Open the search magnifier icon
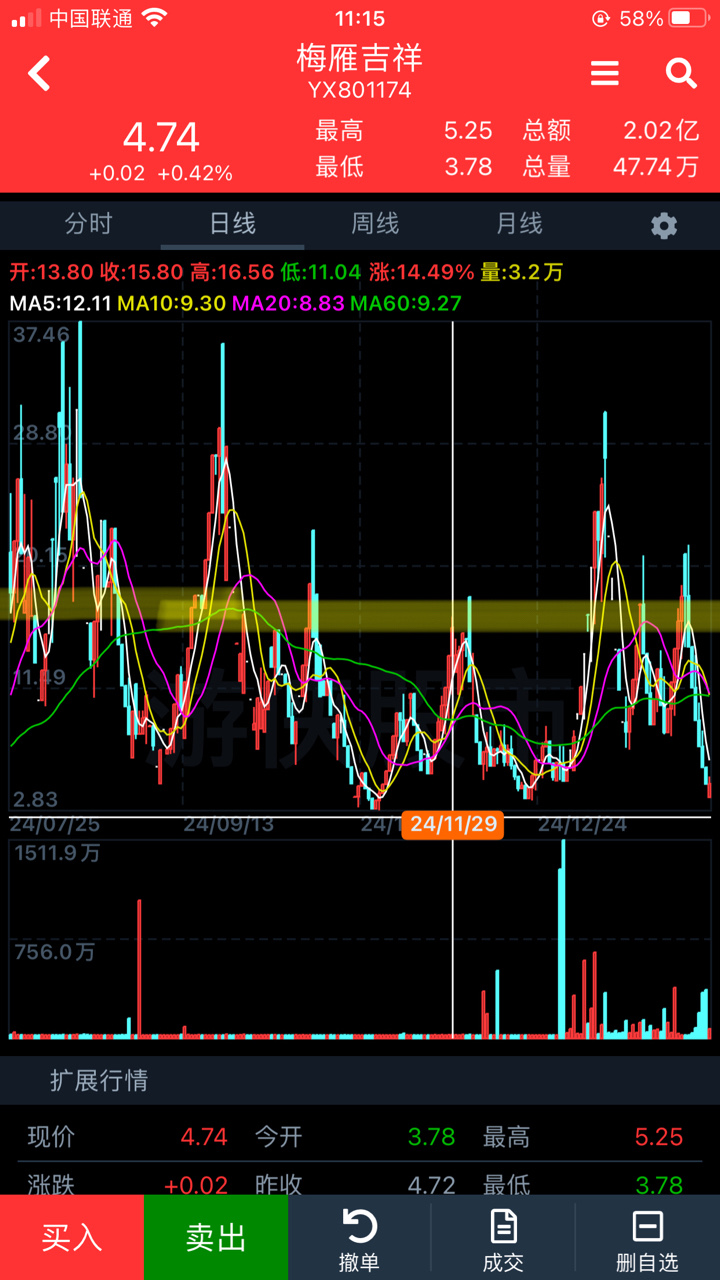720x1280 pixels. 681,73
